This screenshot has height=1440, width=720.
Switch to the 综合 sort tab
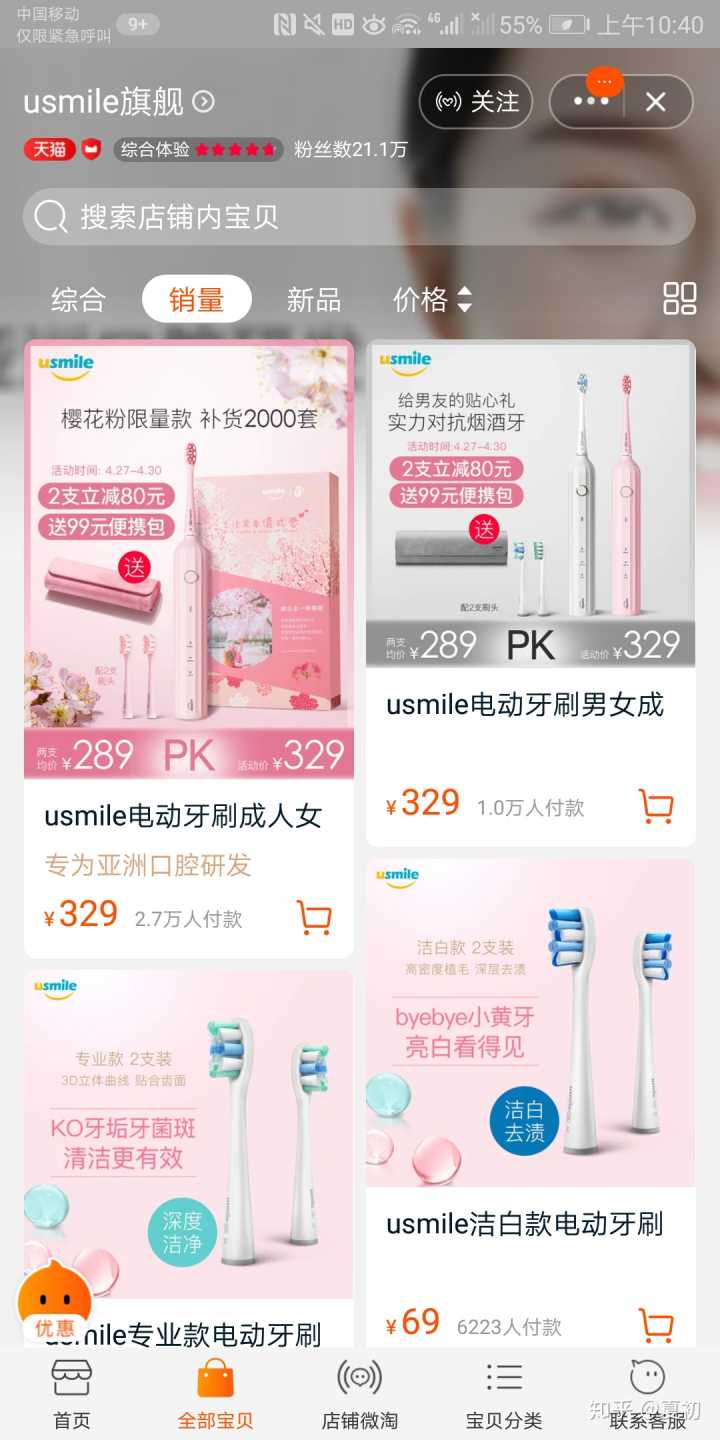click(78, 299)
